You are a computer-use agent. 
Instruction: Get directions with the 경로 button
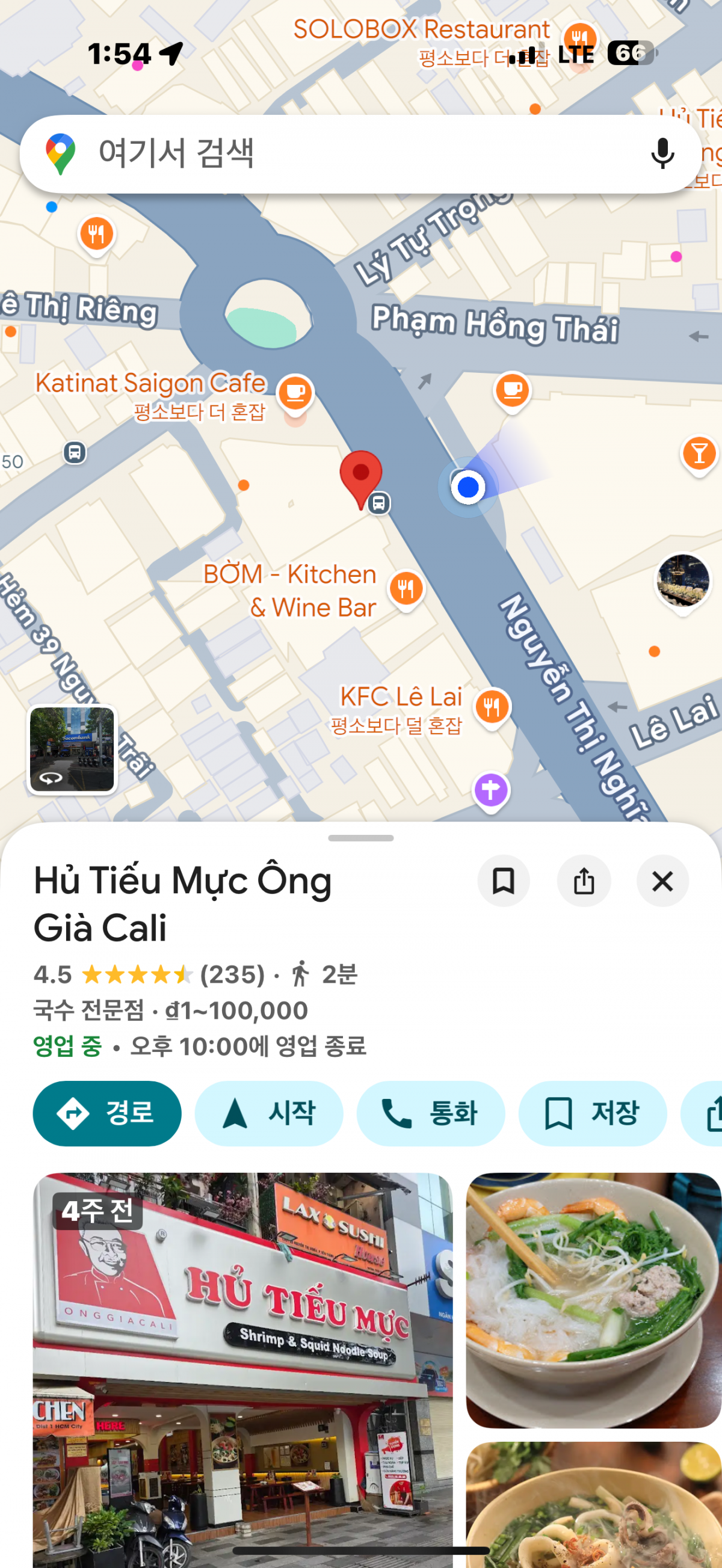point(107,1113)
